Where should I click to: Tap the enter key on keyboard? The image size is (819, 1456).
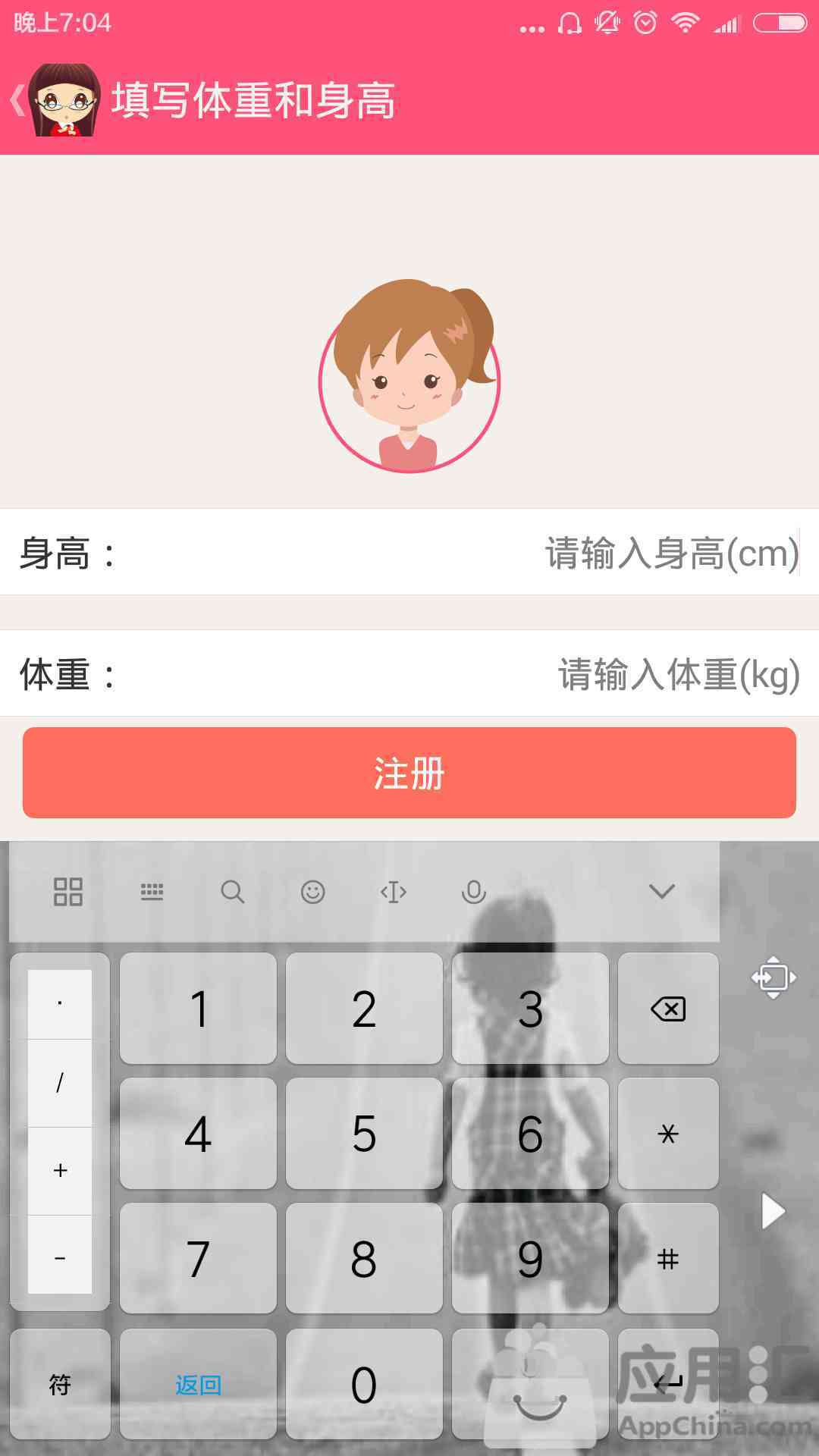(x=668, y=1385)
